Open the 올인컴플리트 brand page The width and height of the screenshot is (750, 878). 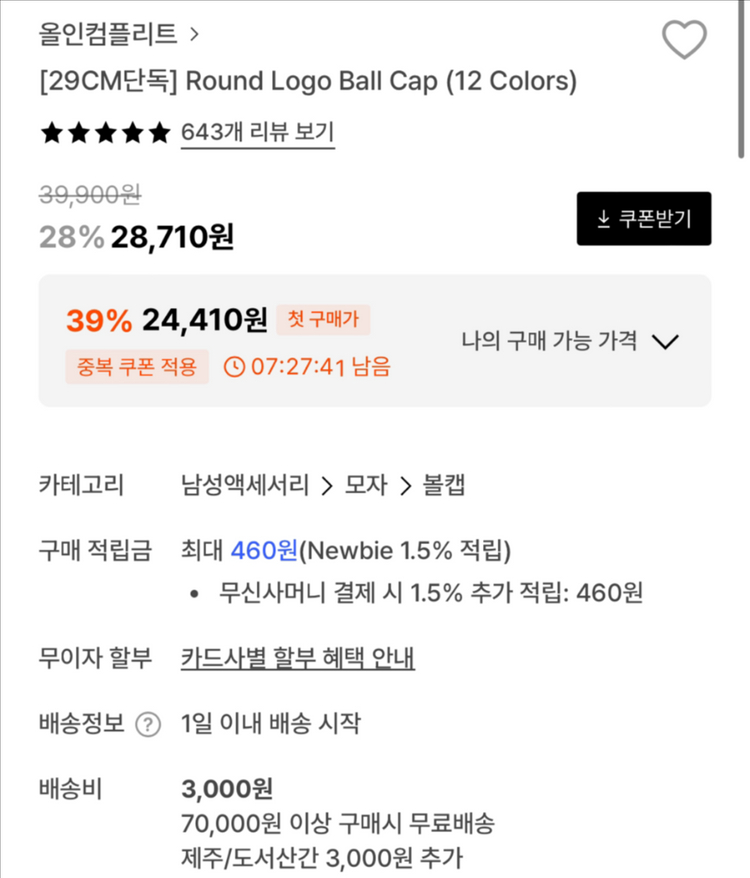(x=118, y=34)
